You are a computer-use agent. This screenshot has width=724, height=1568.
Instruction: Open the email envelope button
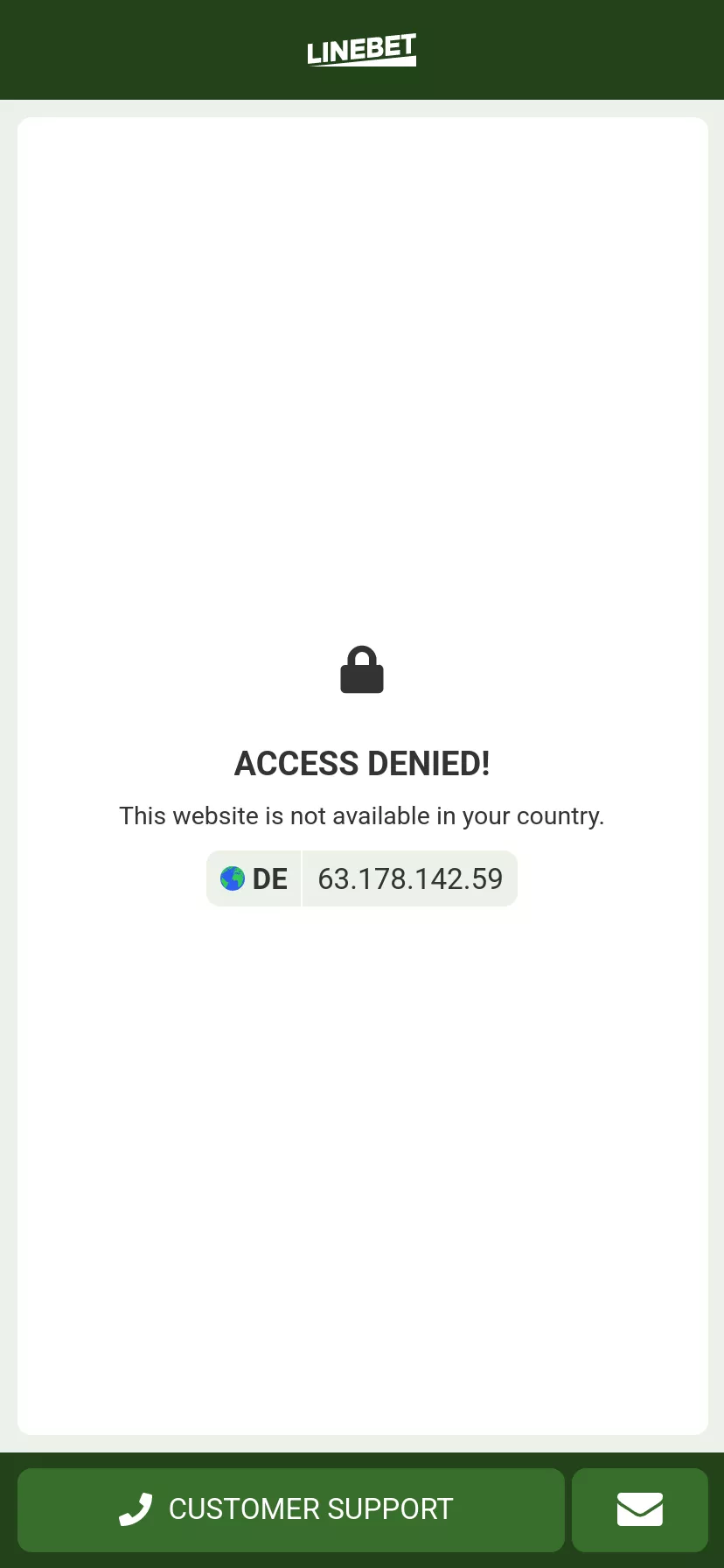tap(640, 1509)
